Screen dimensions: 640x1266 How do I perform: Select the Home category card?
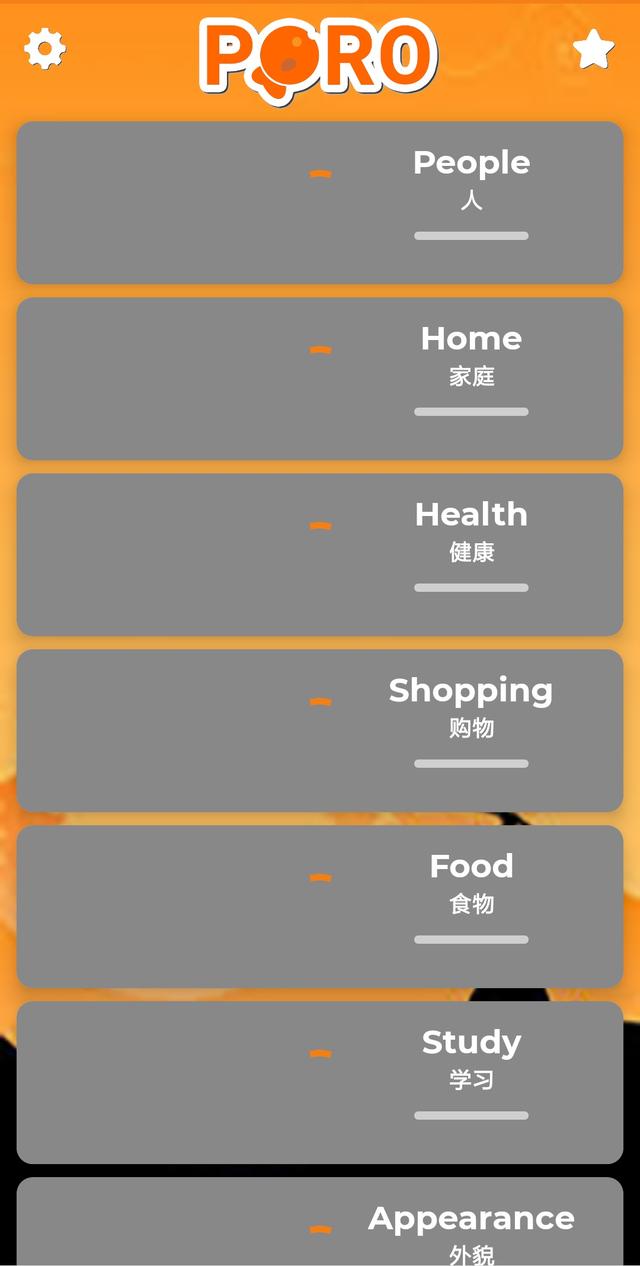(320, 378)
